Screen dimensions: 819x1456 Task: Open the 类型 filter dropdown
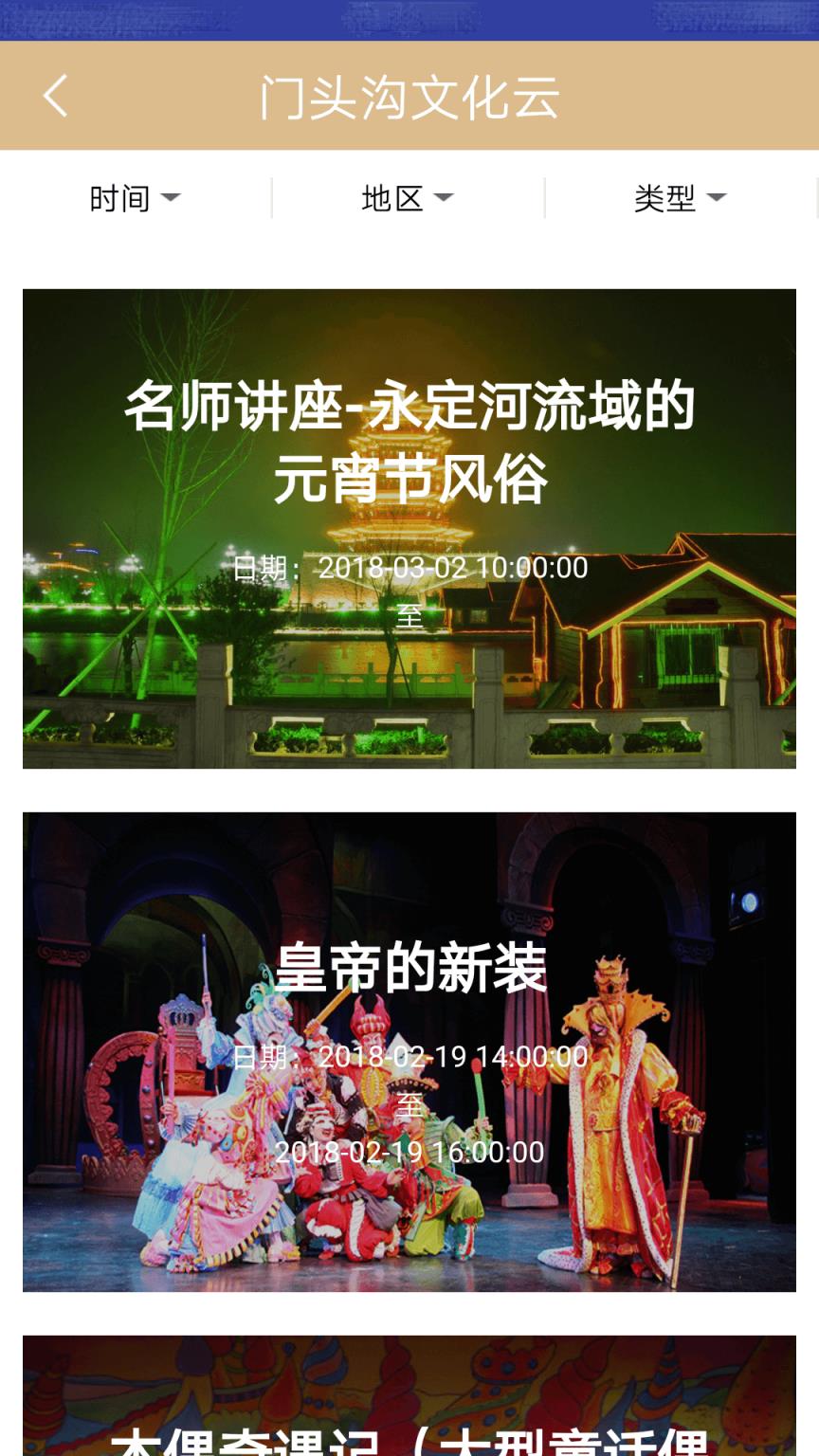point(680,198)
